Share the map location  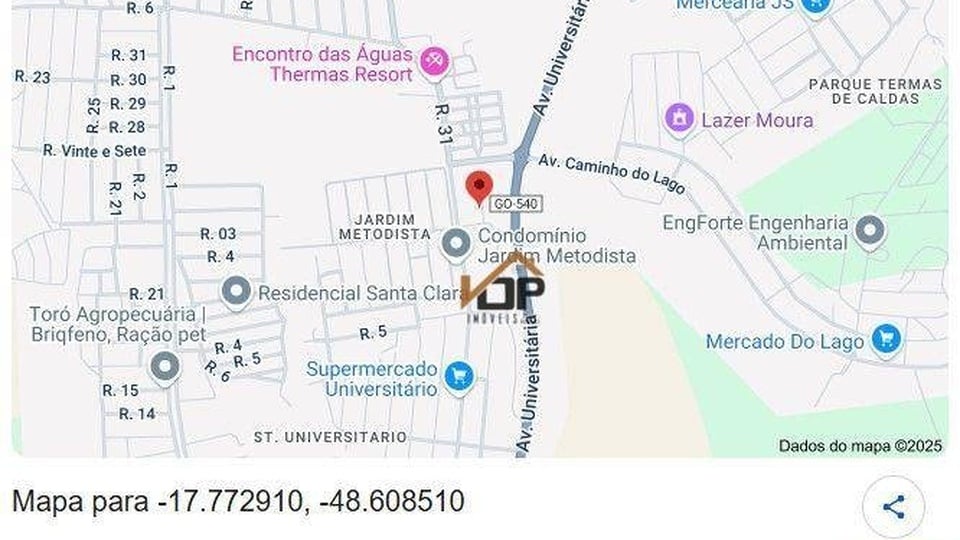893,507
